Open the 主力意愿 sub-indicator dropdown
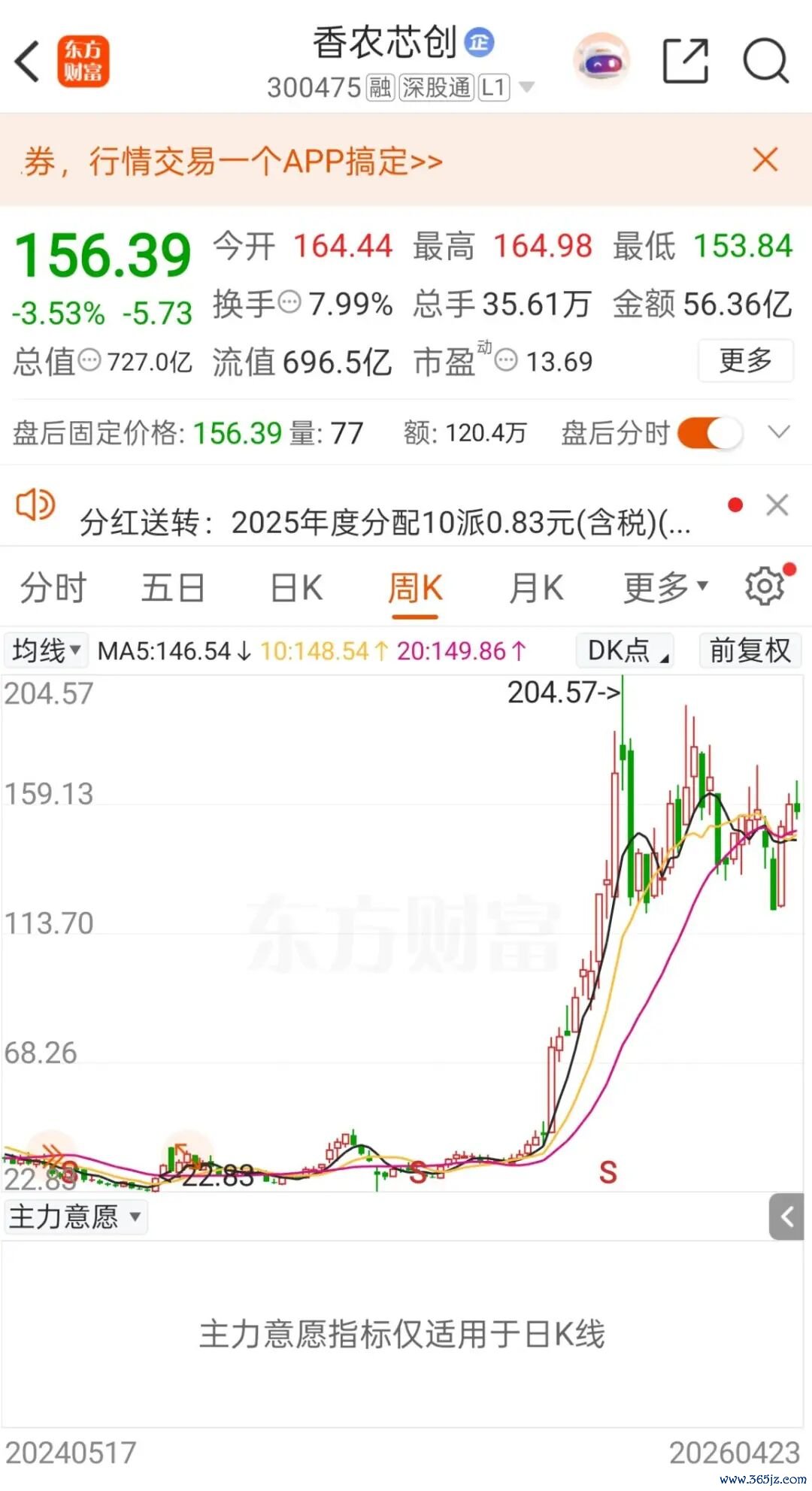812x1491 pixels. pos(75,1217)
